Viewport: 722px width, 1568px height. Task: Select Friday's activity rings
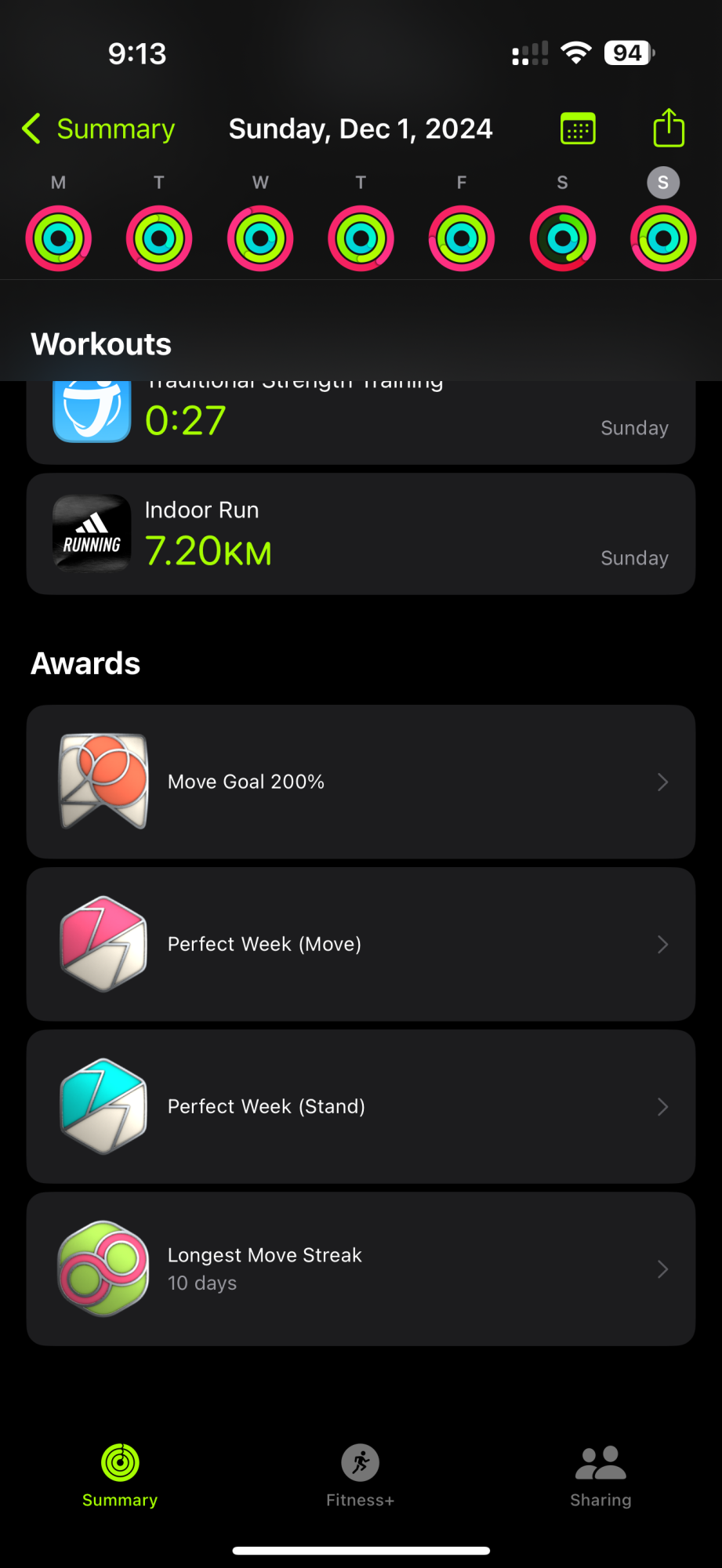click(x=462, y=238)
